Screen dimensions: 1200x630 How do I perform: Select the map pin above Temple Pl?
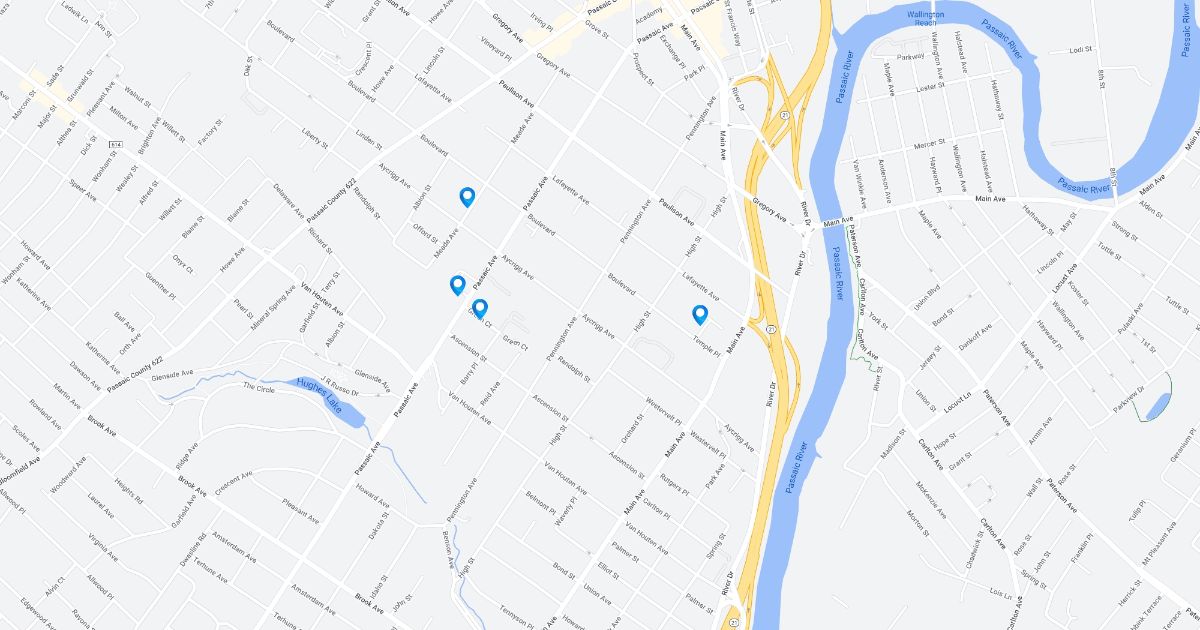coord(700,315)
